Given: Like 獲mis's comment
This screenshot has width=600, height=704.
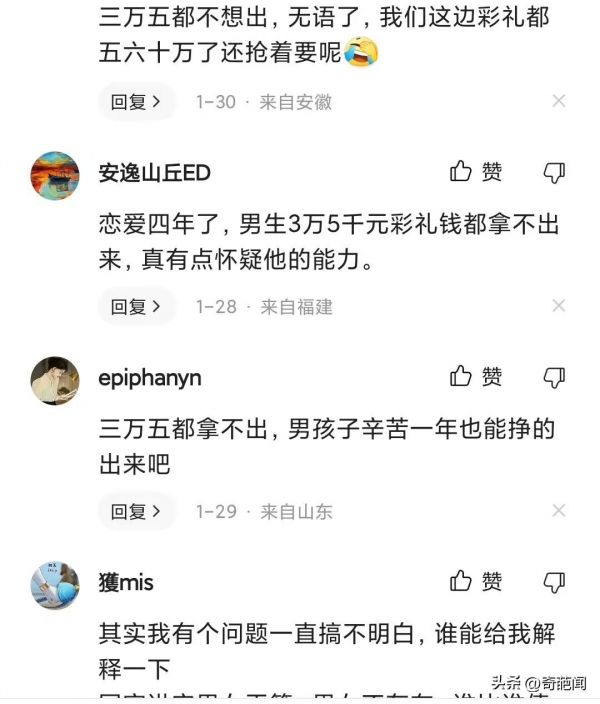Looking at the screenshot, I should (x=476, y=581).
